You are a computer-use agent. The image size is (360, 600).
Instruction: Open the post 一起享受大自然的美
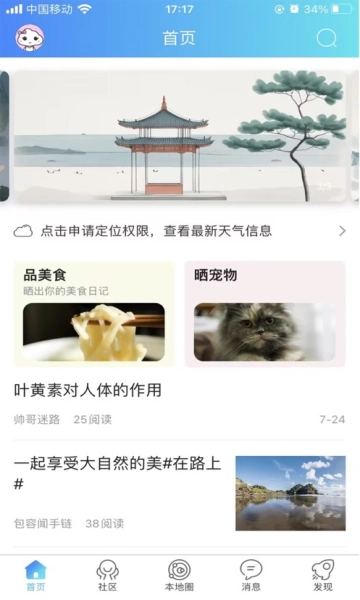pyautogui.click(x=180, y=494)
